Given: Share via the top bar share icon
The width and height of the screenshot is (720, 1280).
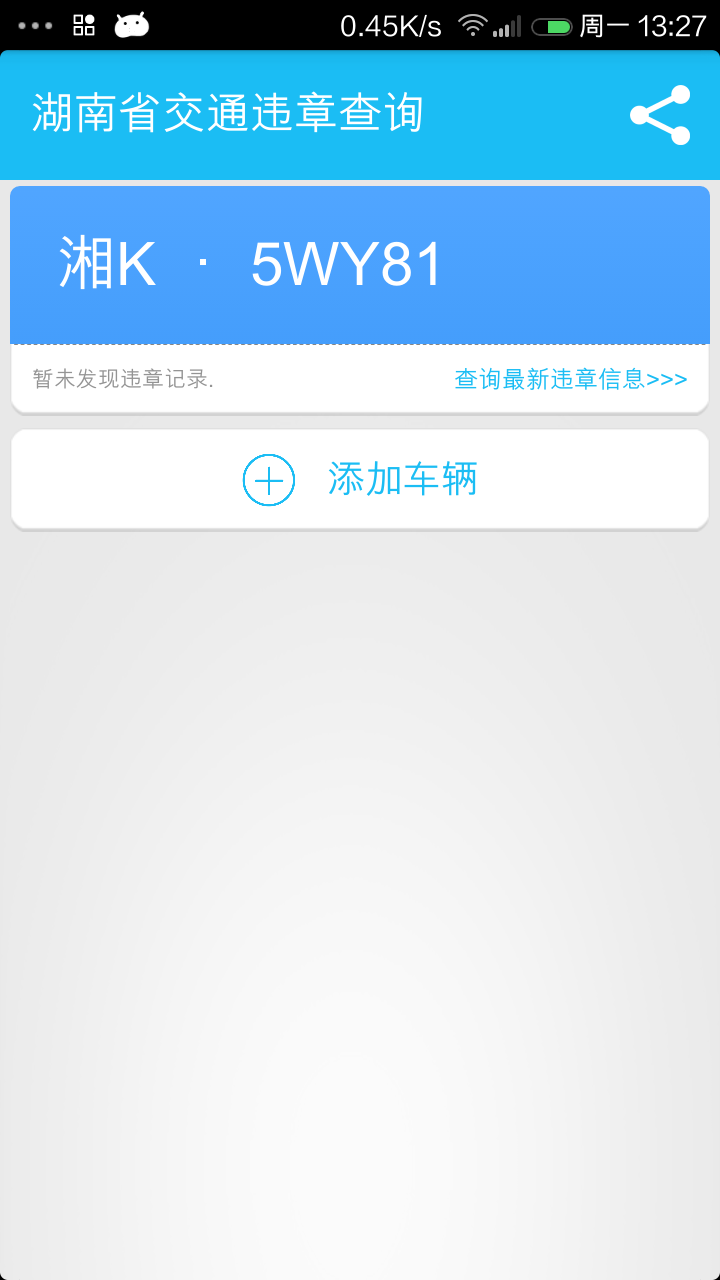Looking at the screenshot, I should [x=660, y=115].
